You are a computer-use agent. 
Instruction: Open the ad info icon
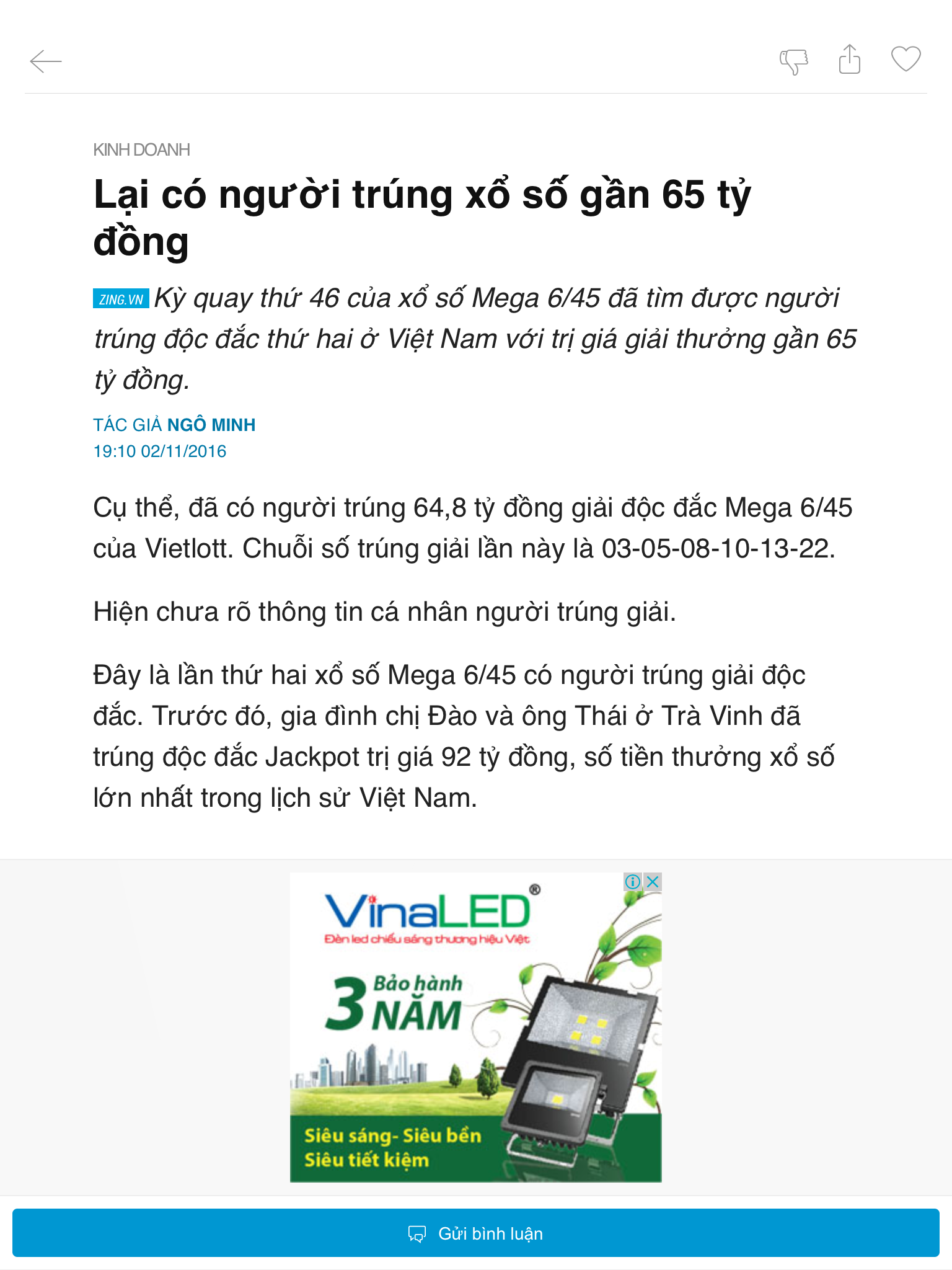[x=633, y=882]
